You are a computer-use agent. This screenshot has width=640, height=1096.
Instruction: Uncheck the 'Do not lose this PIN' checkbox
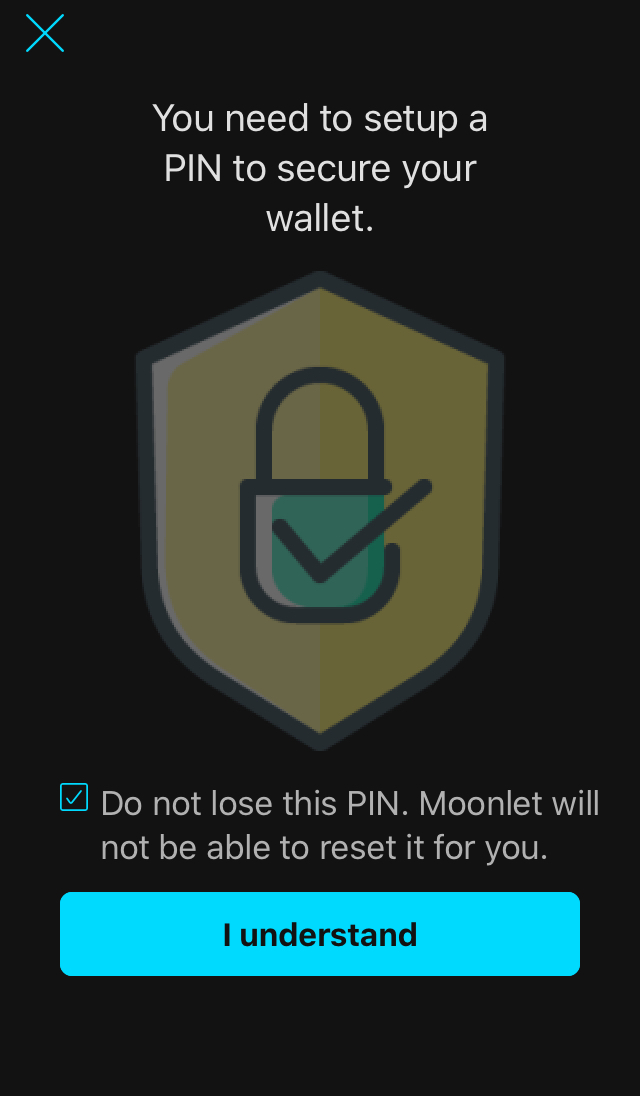tap(74, 797)
